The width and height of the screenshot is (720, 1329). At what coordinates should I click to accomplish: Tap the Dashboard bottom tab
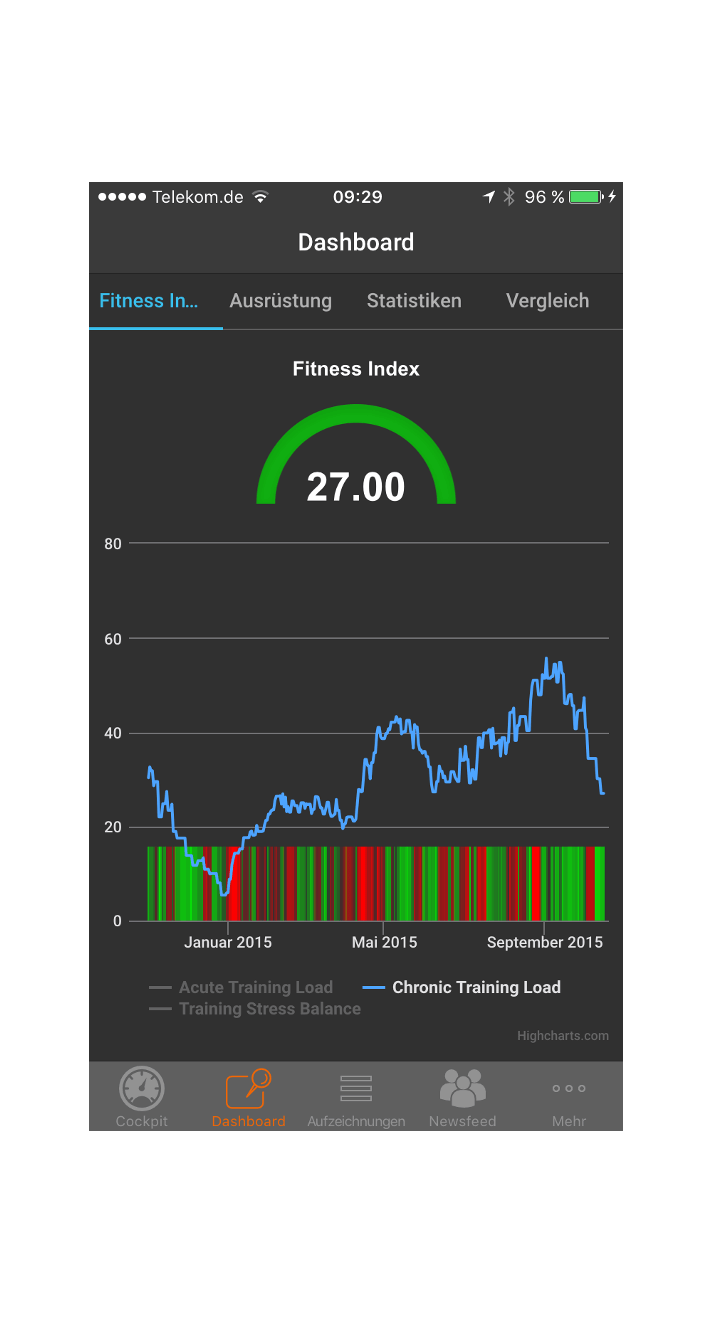pos(249,1097)
